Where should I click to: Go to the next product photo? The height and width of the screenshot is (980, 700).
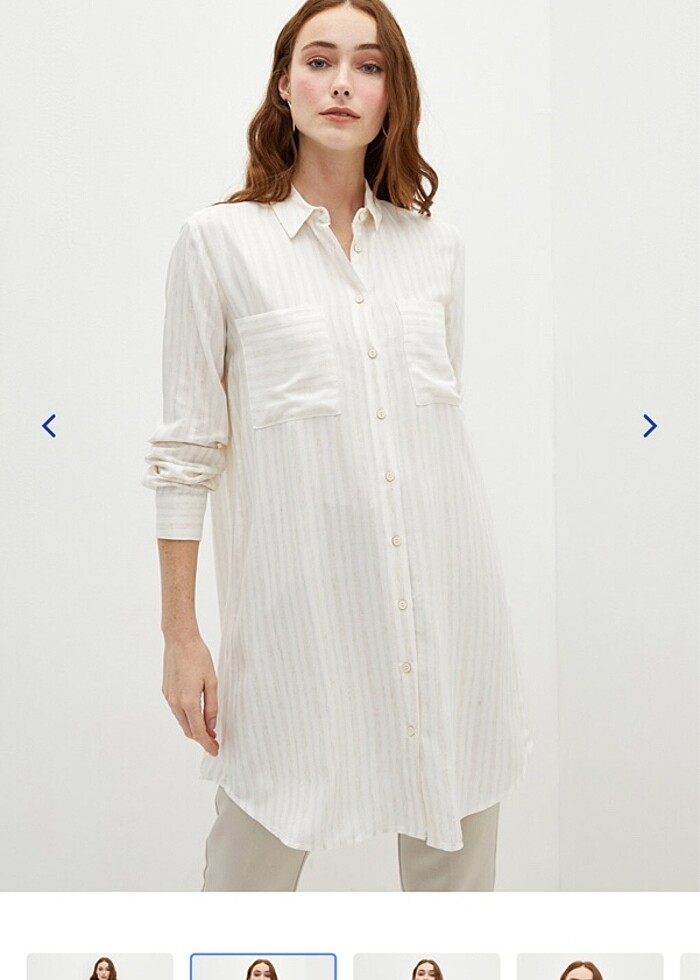click(650, 426)
